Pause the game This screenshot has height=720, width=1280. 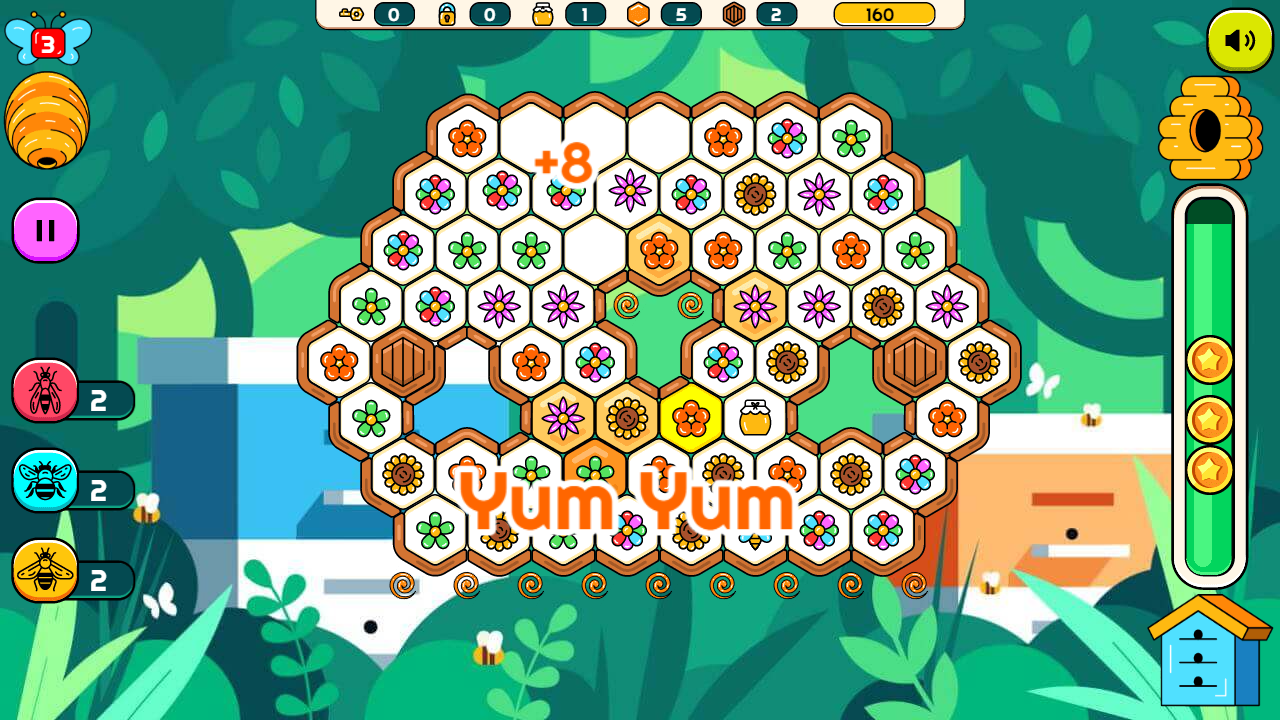tap(45, 230)
